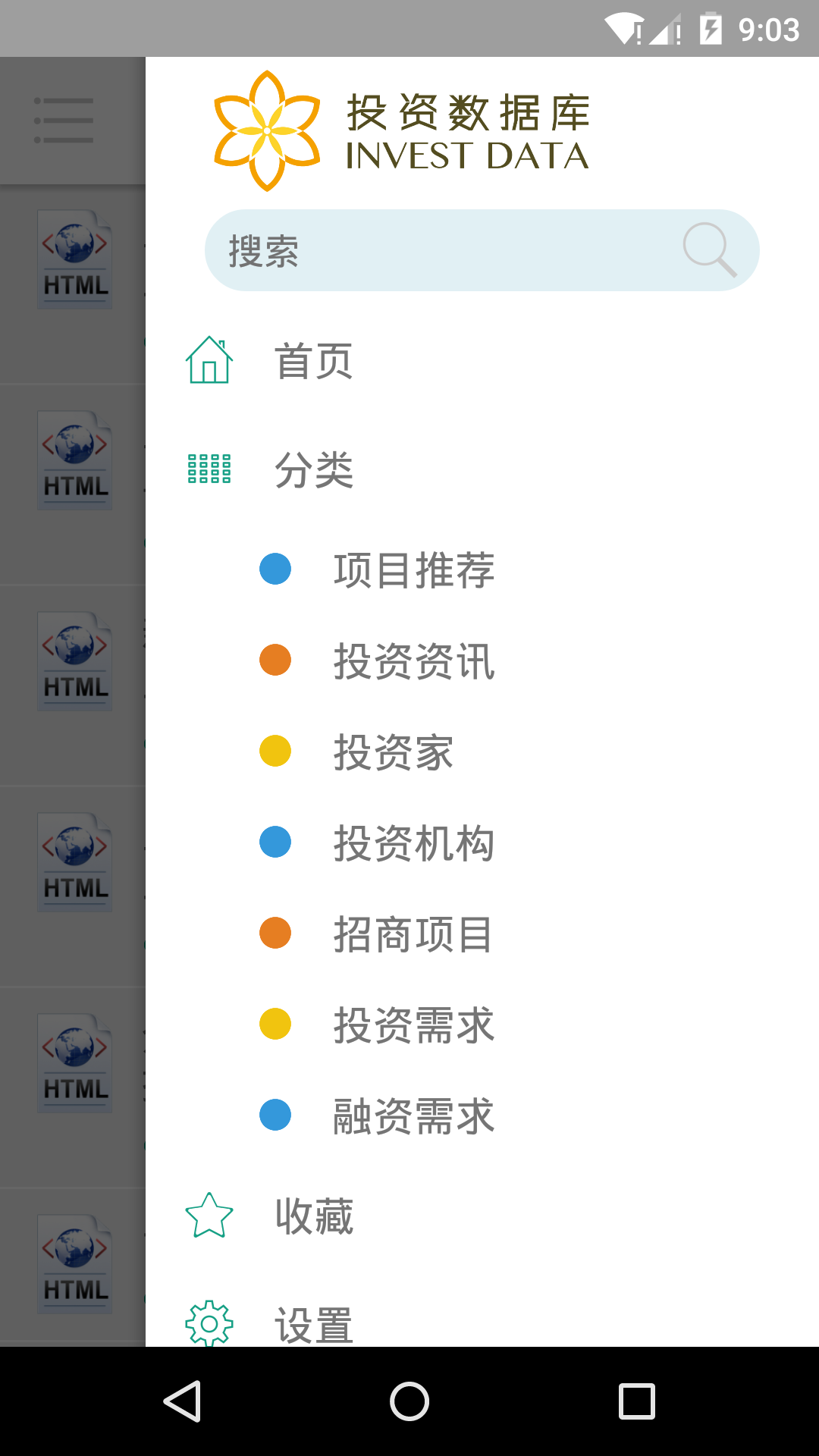Tap the topmost HTML file icon in the list
The width and height of the screenshot is (819, 1456).
tap(74, 258)
